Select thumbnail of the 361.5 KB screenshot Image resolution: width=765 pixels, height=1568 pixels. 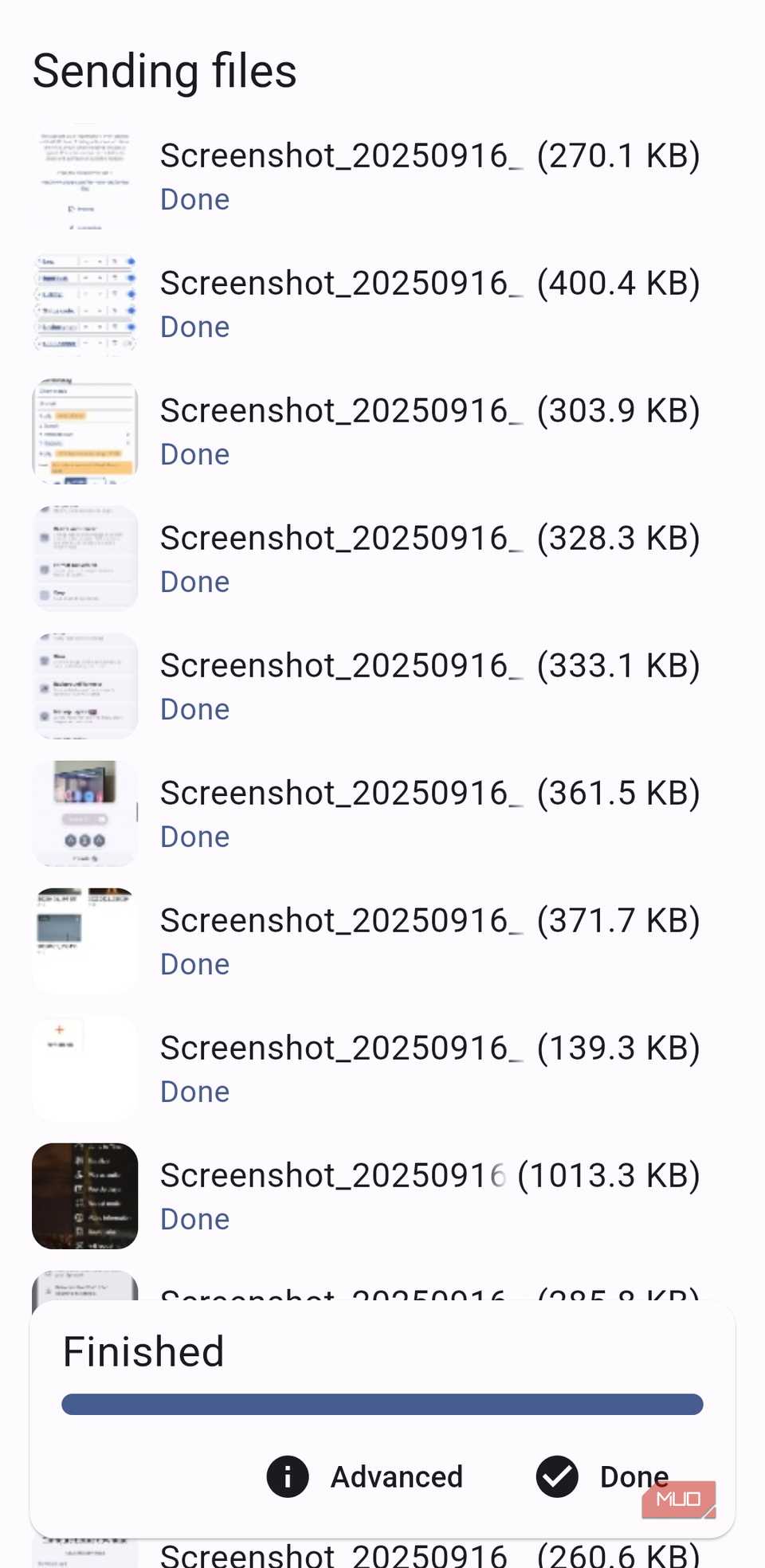pos(84,813)
